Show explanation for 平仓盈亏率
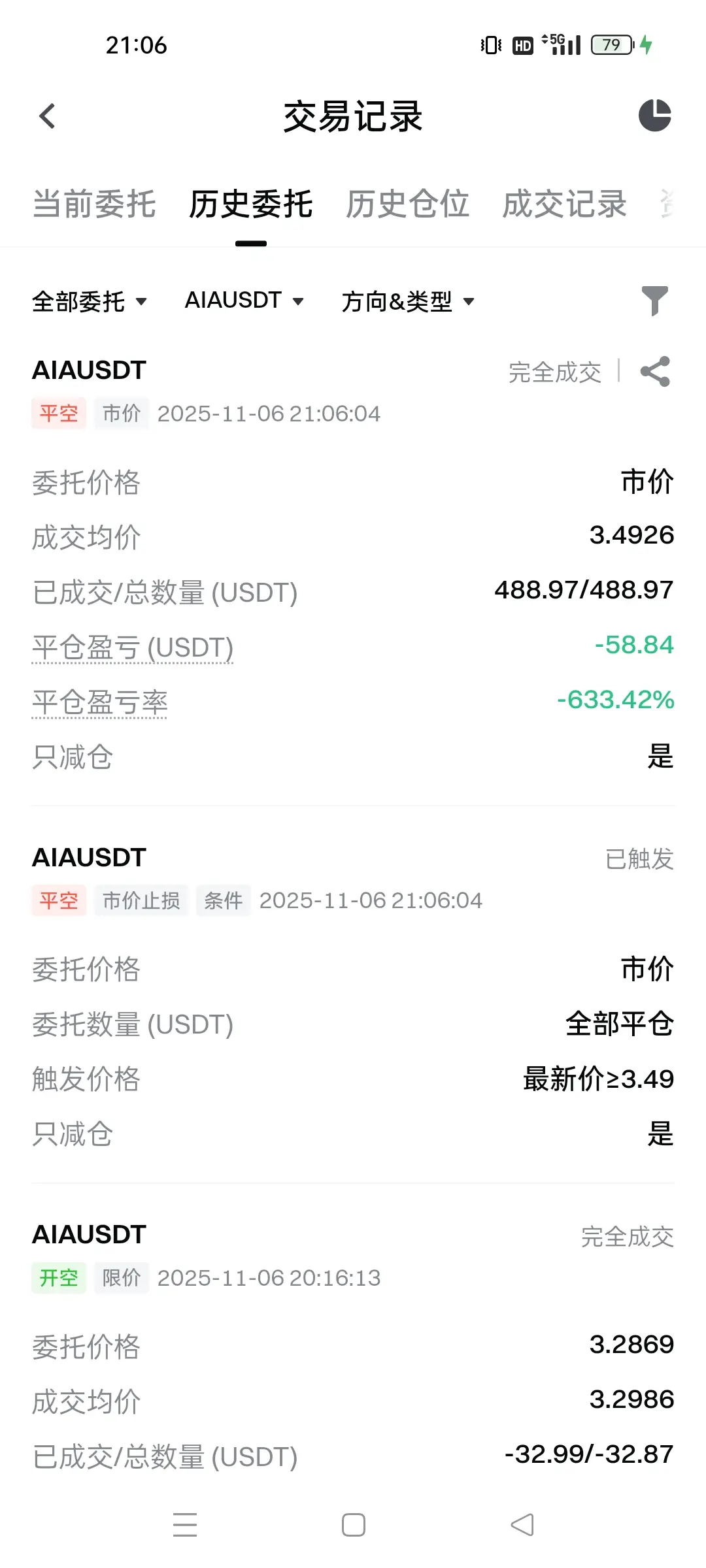 click(x=100, y=702)
